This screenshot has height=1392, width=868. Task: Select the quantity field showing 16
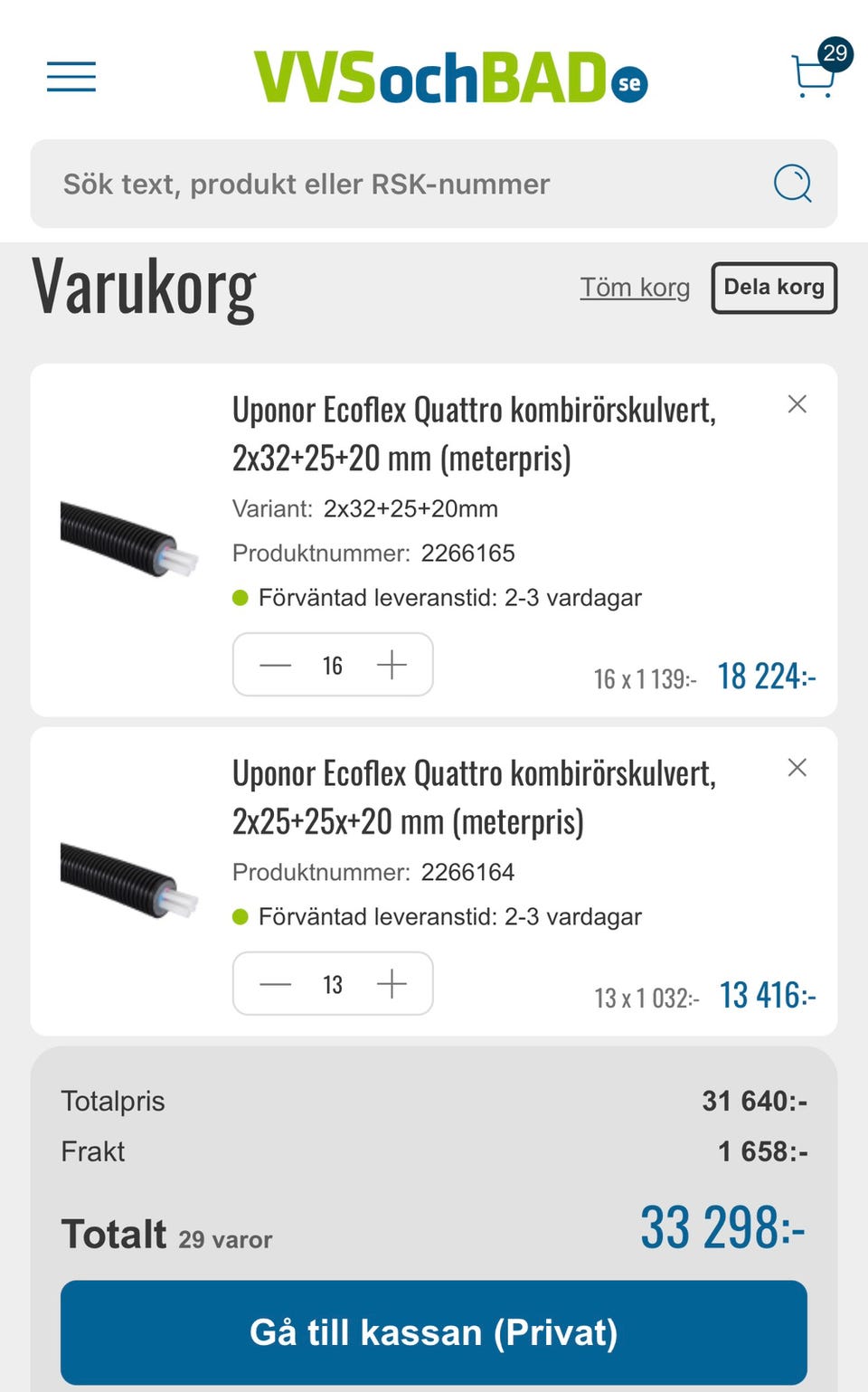pos(331,665)
